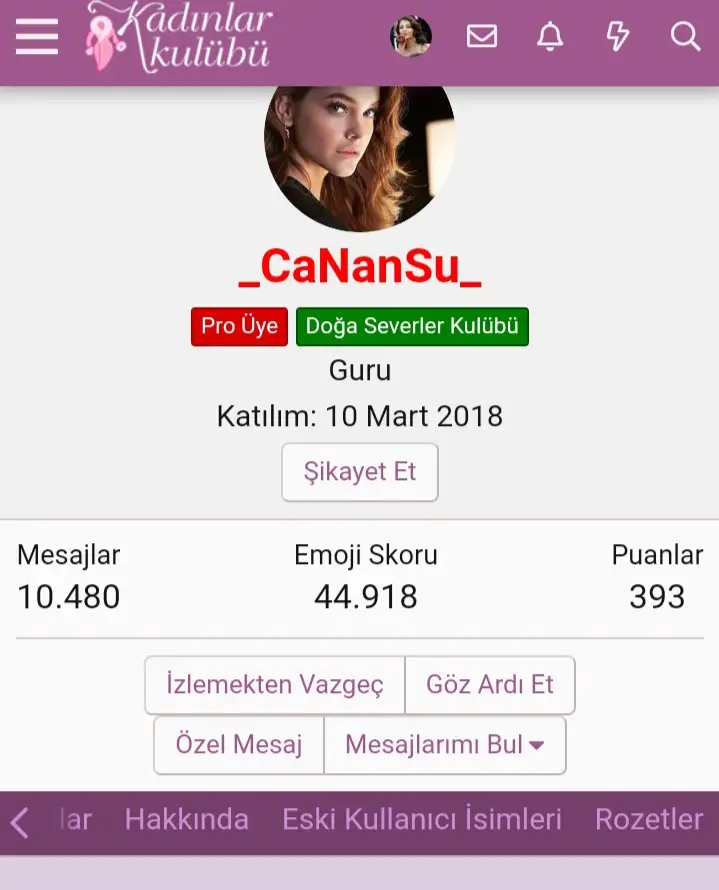
Task: Open the notifications bell
Action: click(x=550, y=37)
